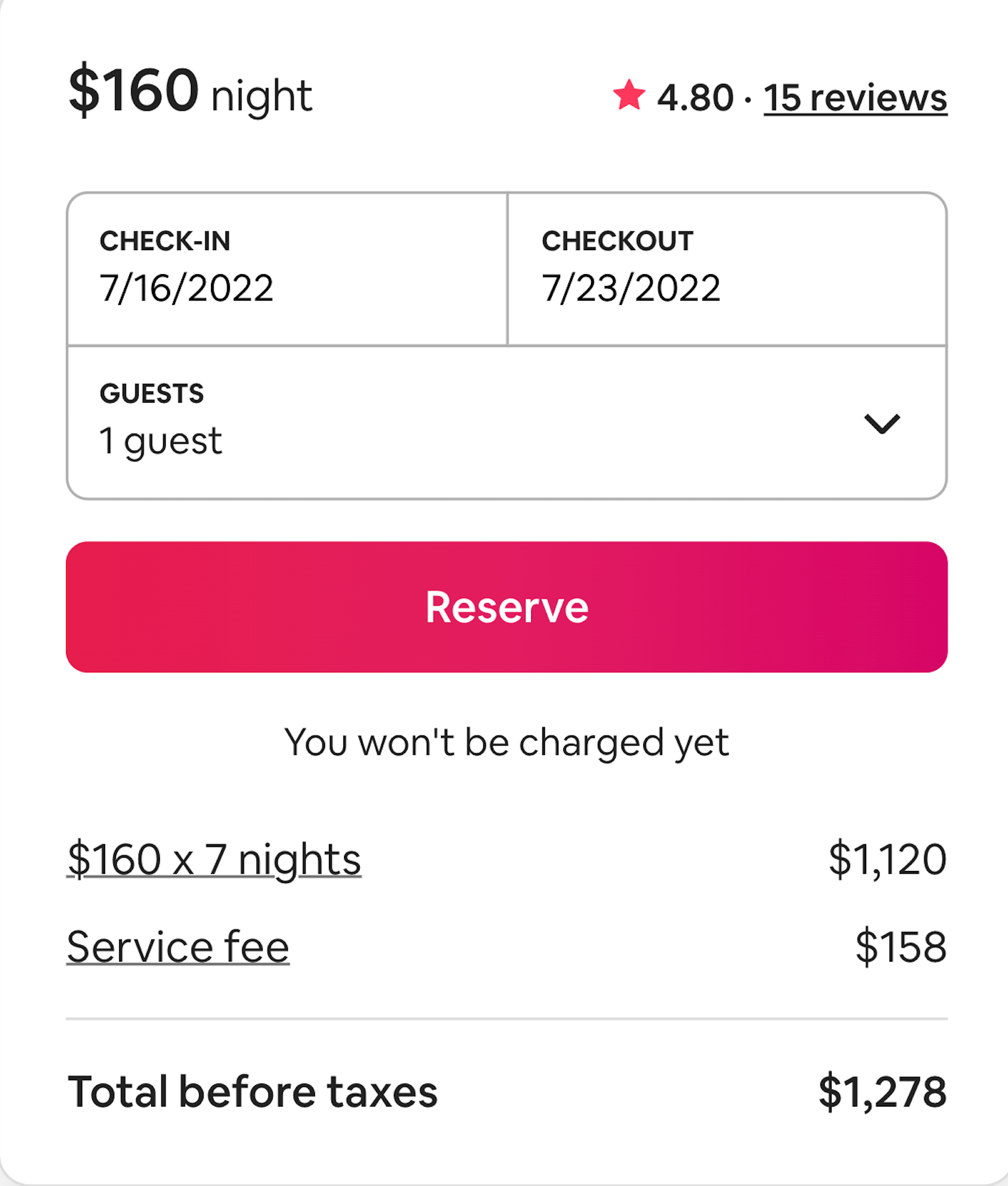This screenshot has height=1186, width=1008.
Task: Click the CHECK-IN label
Action: tap(166, 240)
